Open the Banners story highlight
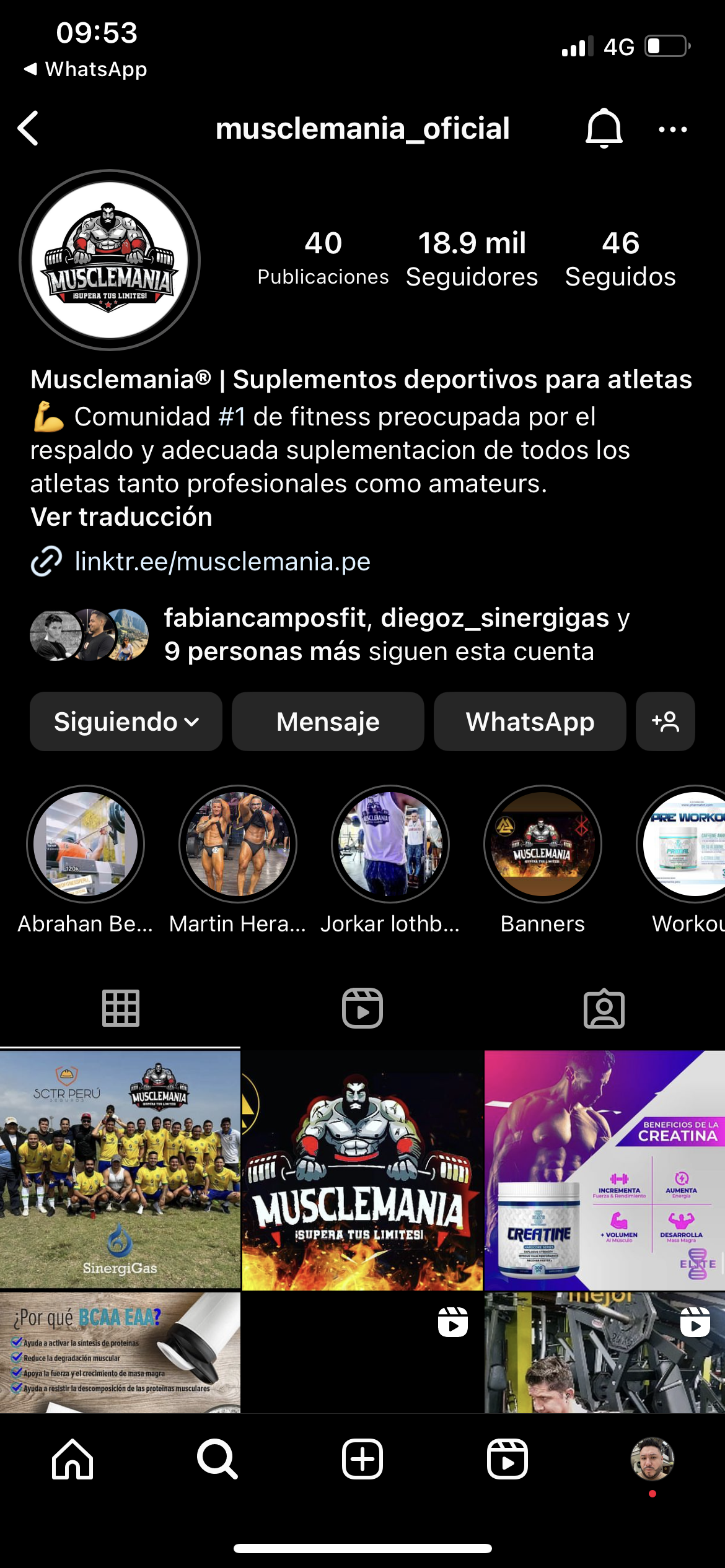 coord(543,844)
